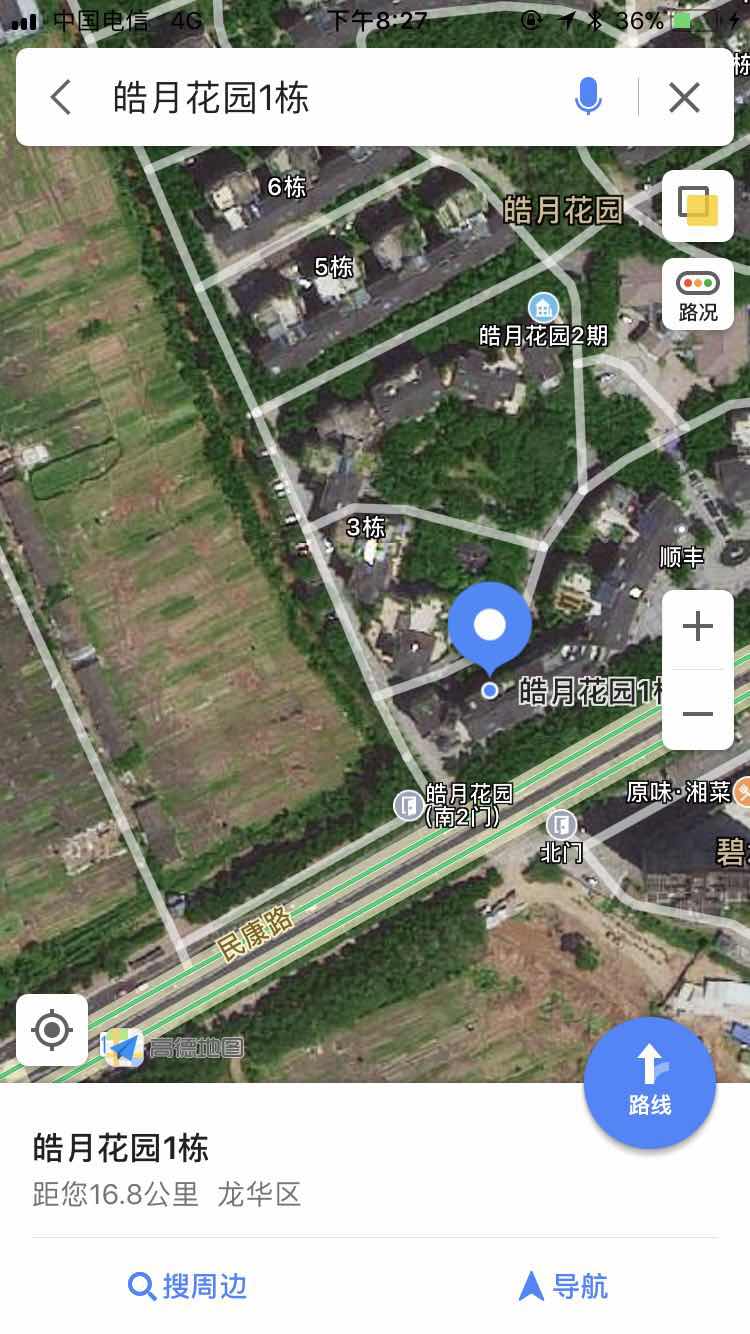Tap 搜周边 to search nearby

click(188, 1286)
